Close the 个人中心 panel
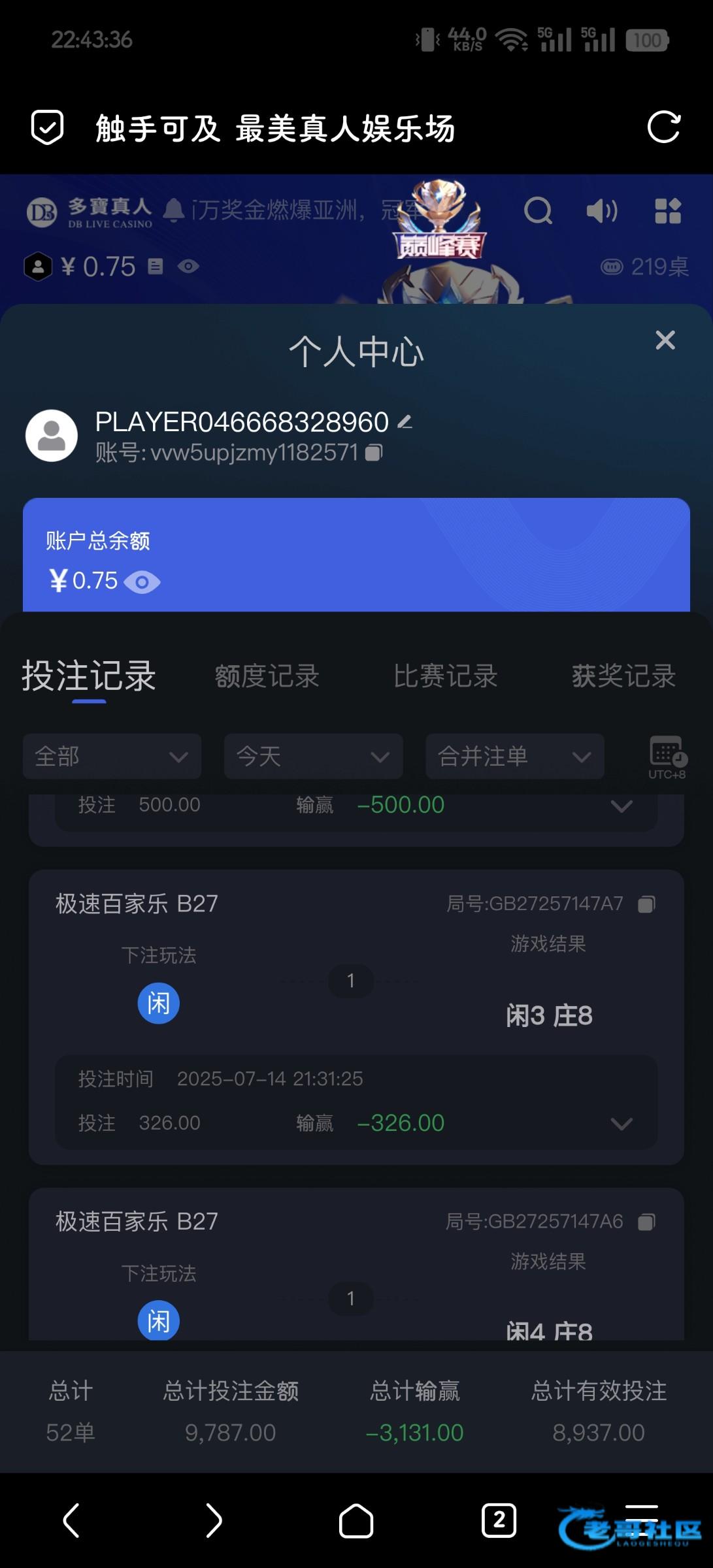The width and height of the screenshot is (713, 1568). (x=665, y=340)
